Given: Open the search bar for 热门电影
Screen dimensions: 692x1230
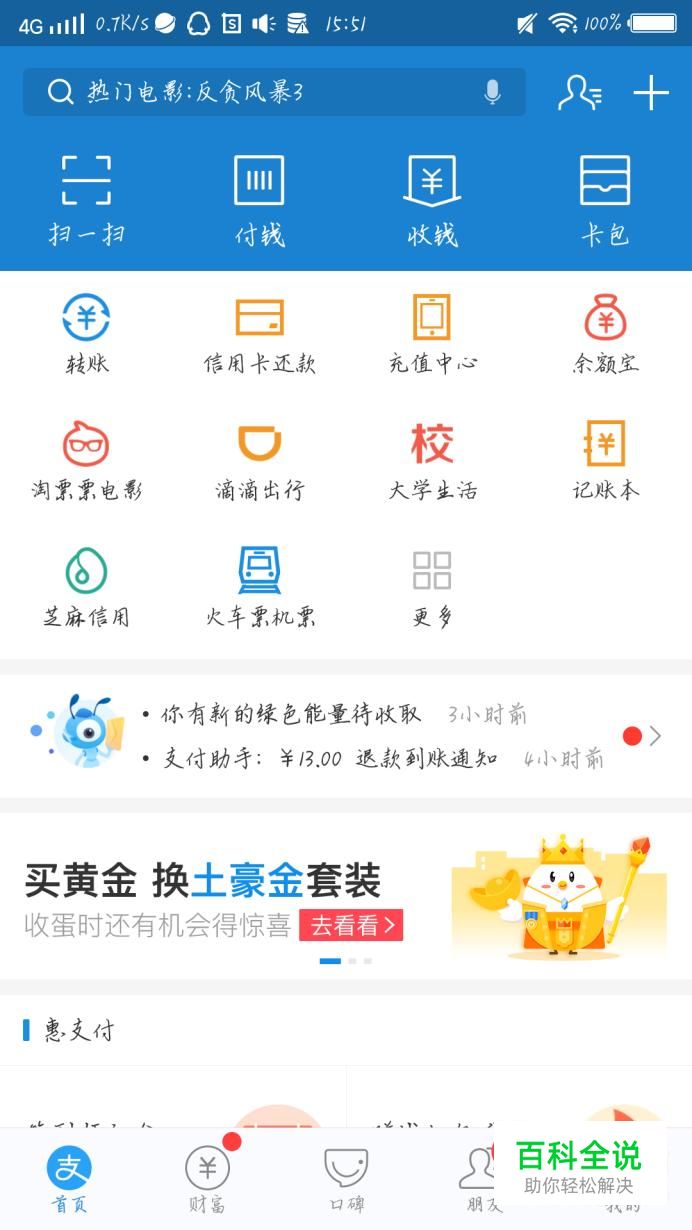Looking at the screenshot, I should click(x=260, y=93).
